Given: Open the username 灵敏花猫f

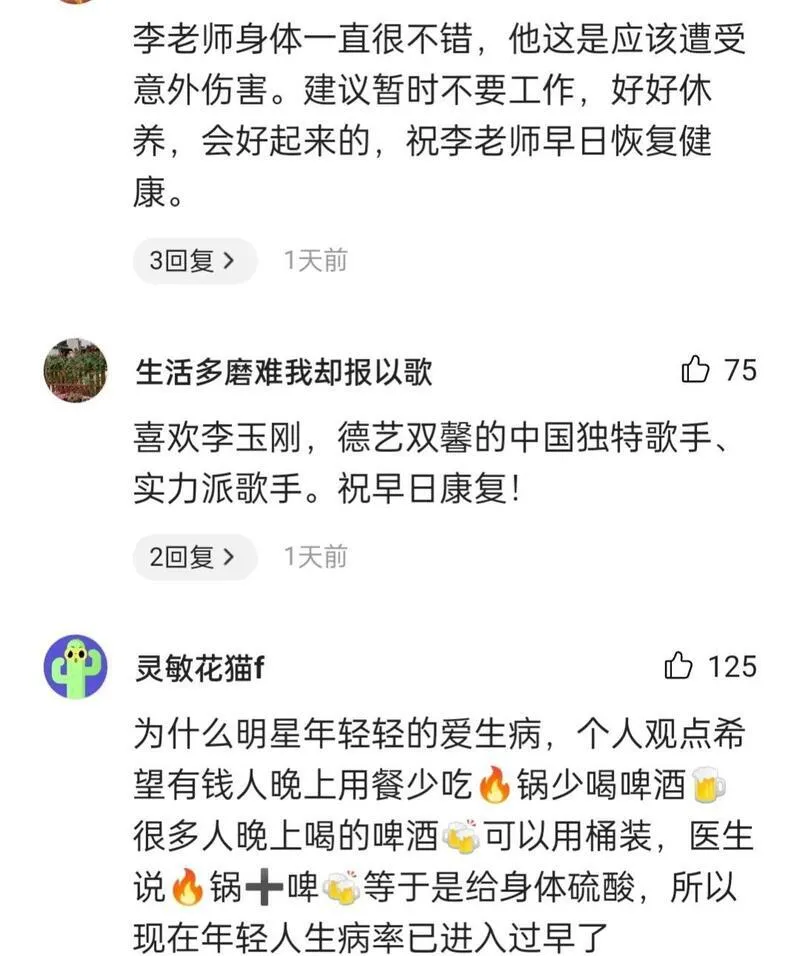Looking at the screenshot, I should tap(200, 667).
